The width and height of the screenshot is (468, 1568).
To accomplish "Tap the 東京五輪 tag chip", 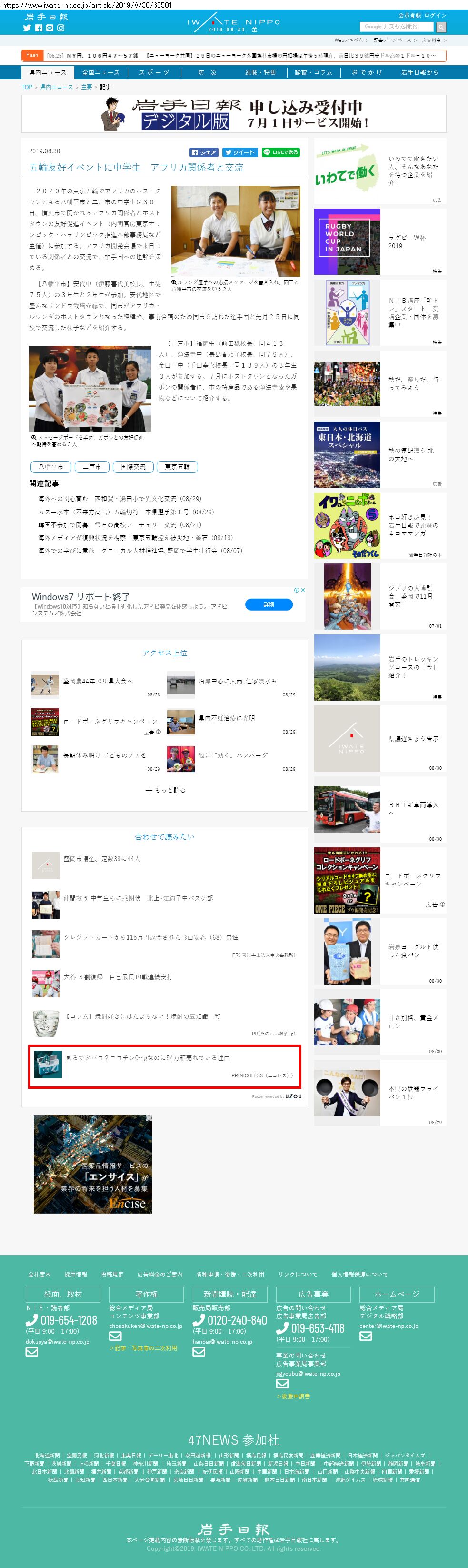I will pos(177,467).
